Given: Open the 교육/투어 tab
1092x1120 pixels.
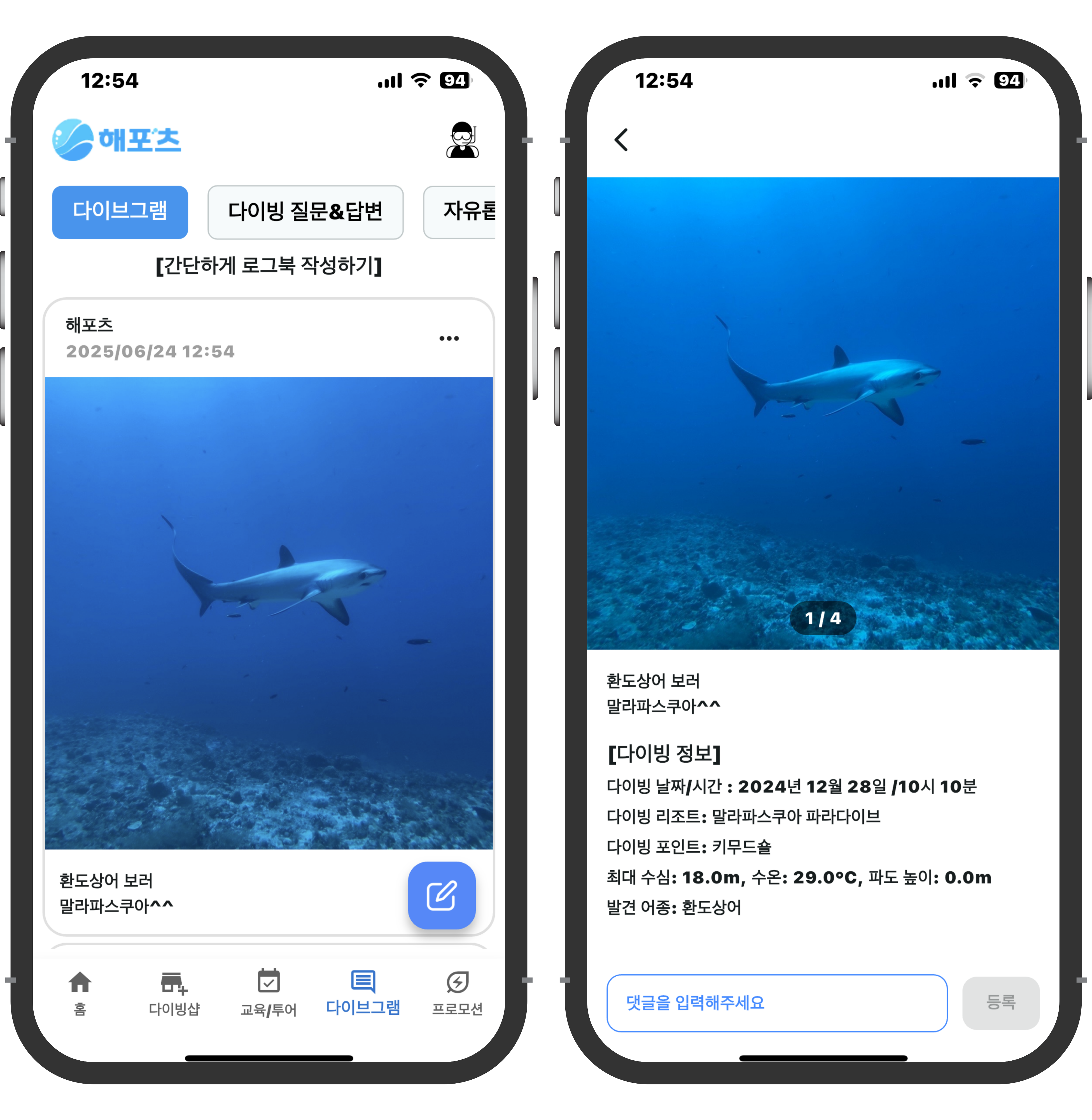Looking at the screenshot, I should point(269,993).
